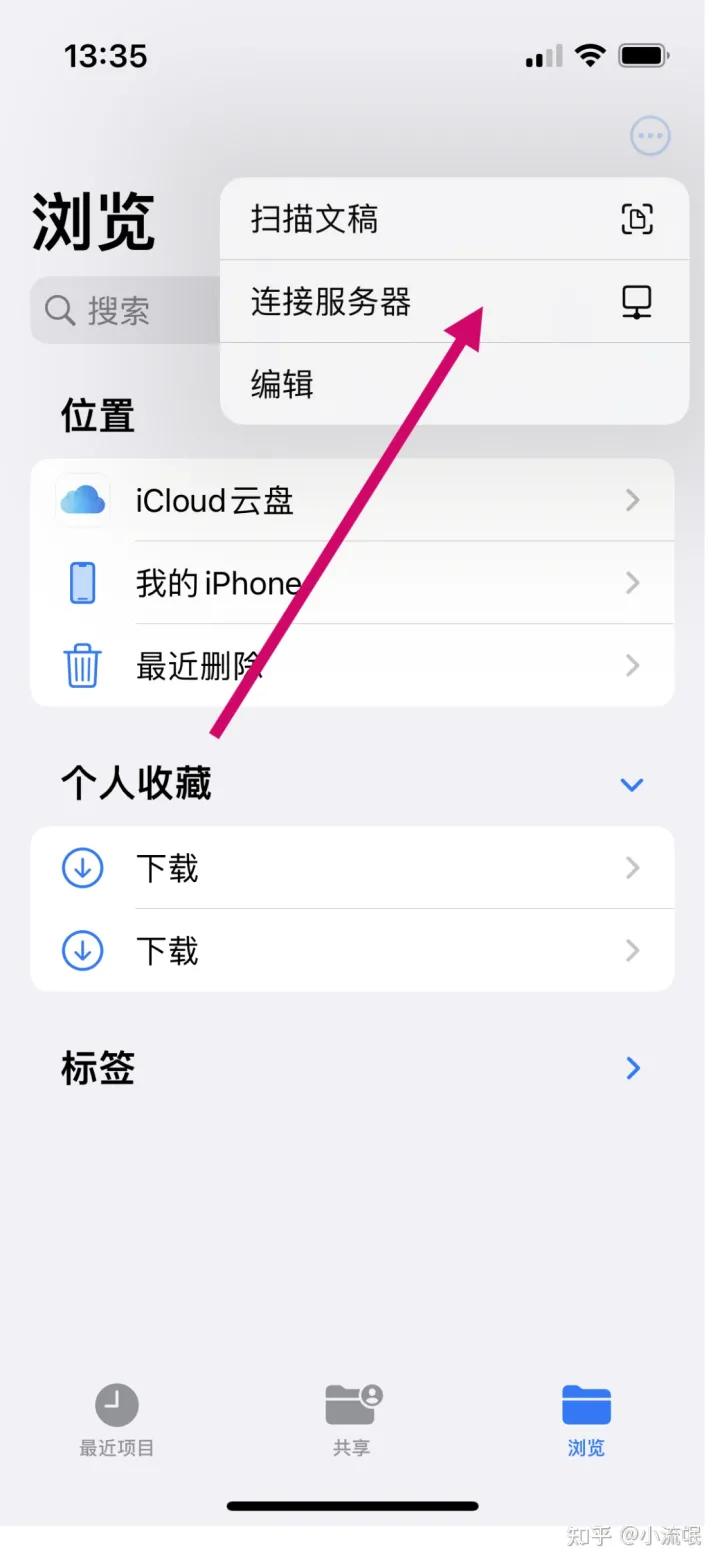
Task: Open the 最近删除 trash icon
Action: pyautogui.click(x=82, y=665)
